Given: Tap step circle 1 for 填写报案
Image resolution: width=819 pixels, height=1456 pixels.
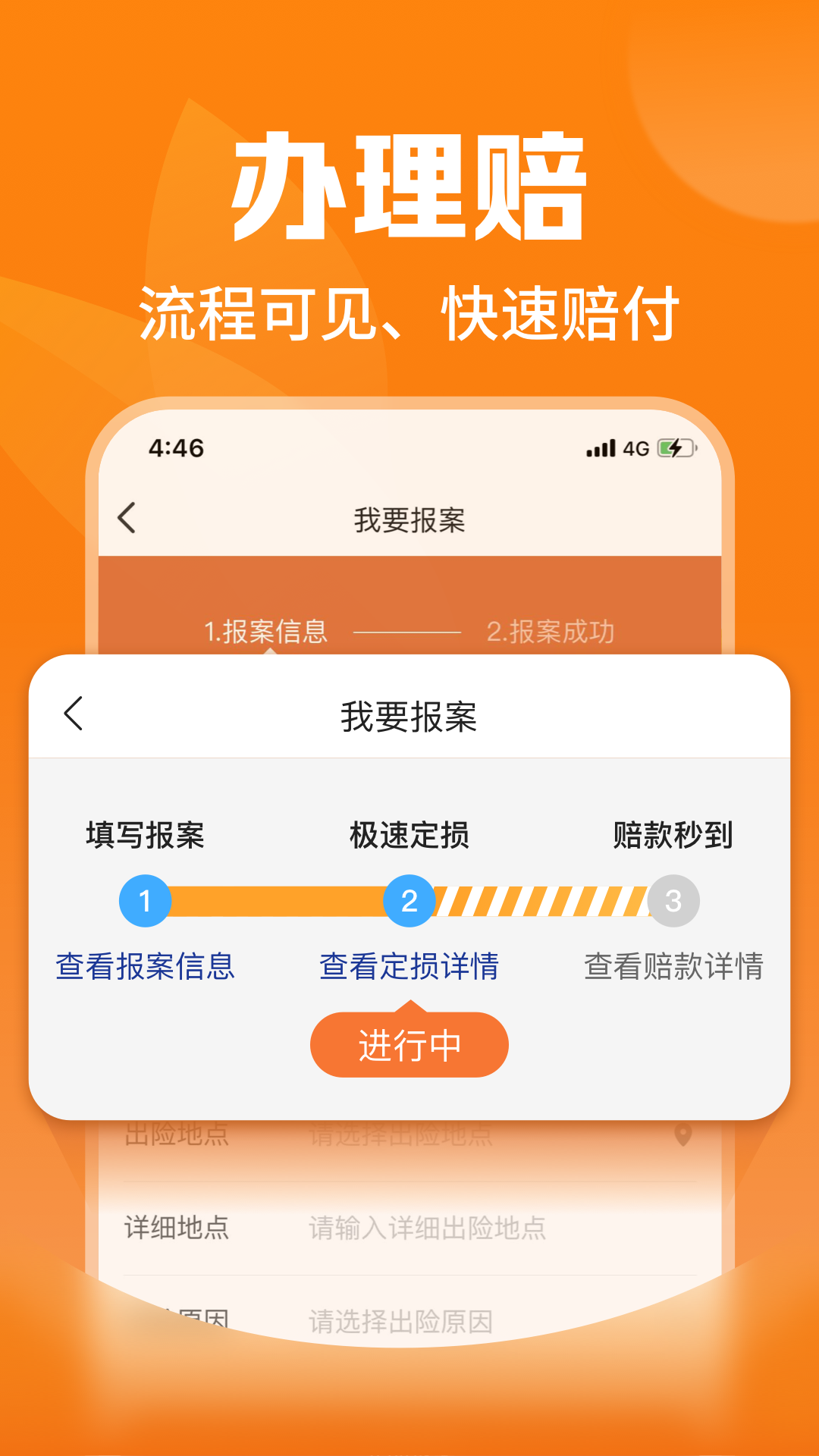Looking at the screenshot, I should point(146,902).
